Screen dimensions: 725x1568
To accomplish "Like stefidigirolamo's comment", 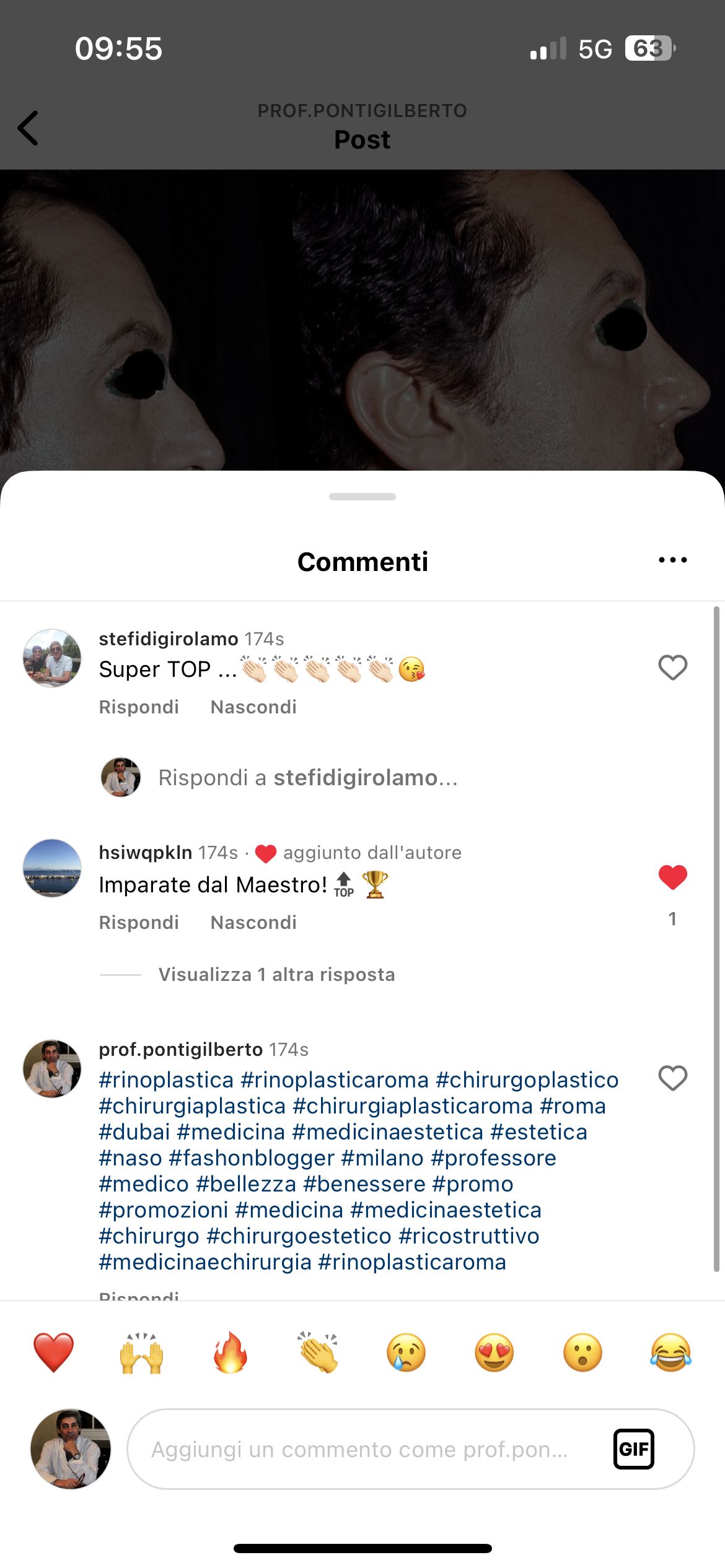I will point(672,668).
